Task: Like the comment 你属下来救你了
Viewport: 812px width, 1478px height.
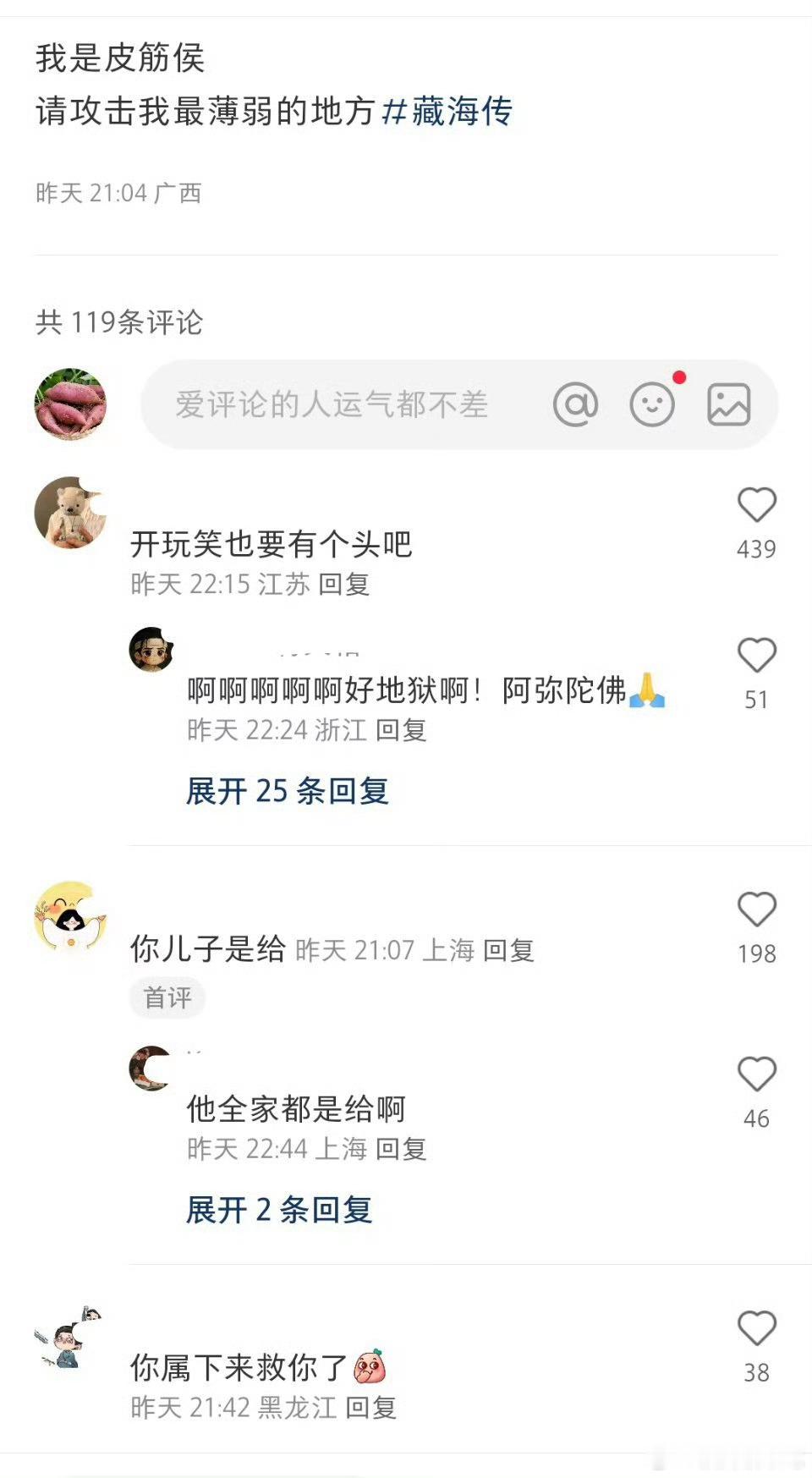Action: (756, 1329)
